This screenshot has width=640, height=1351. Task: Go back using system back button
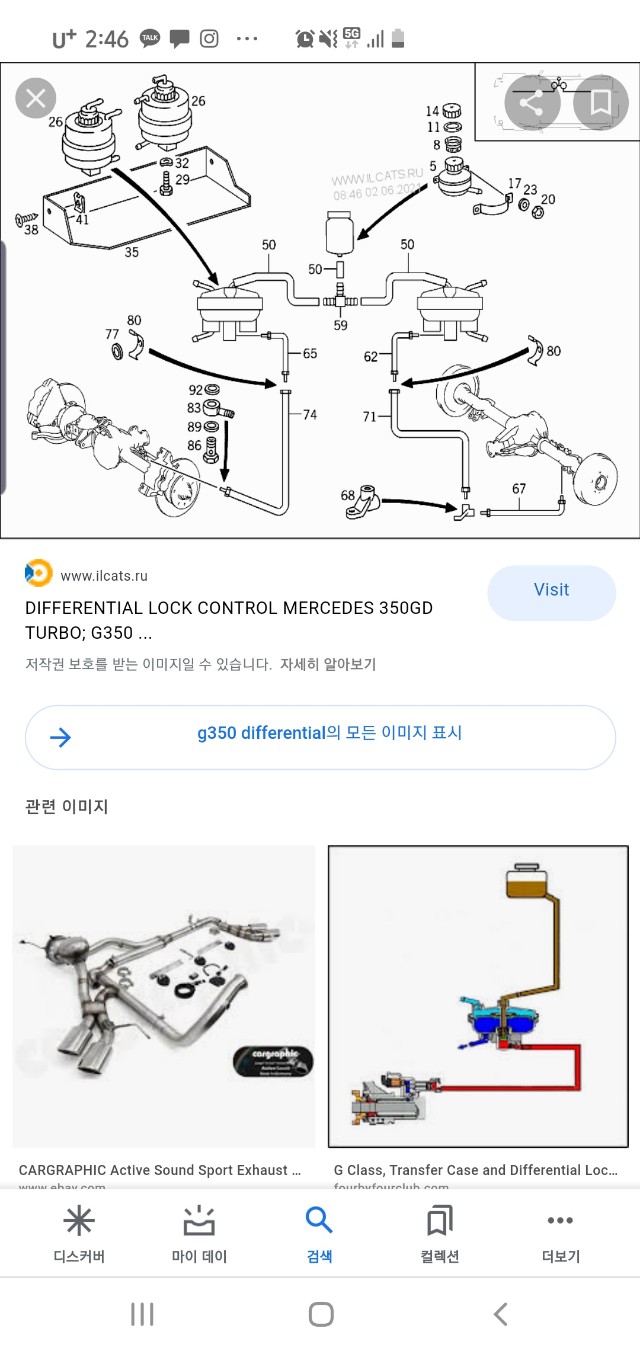(501, 1314)
